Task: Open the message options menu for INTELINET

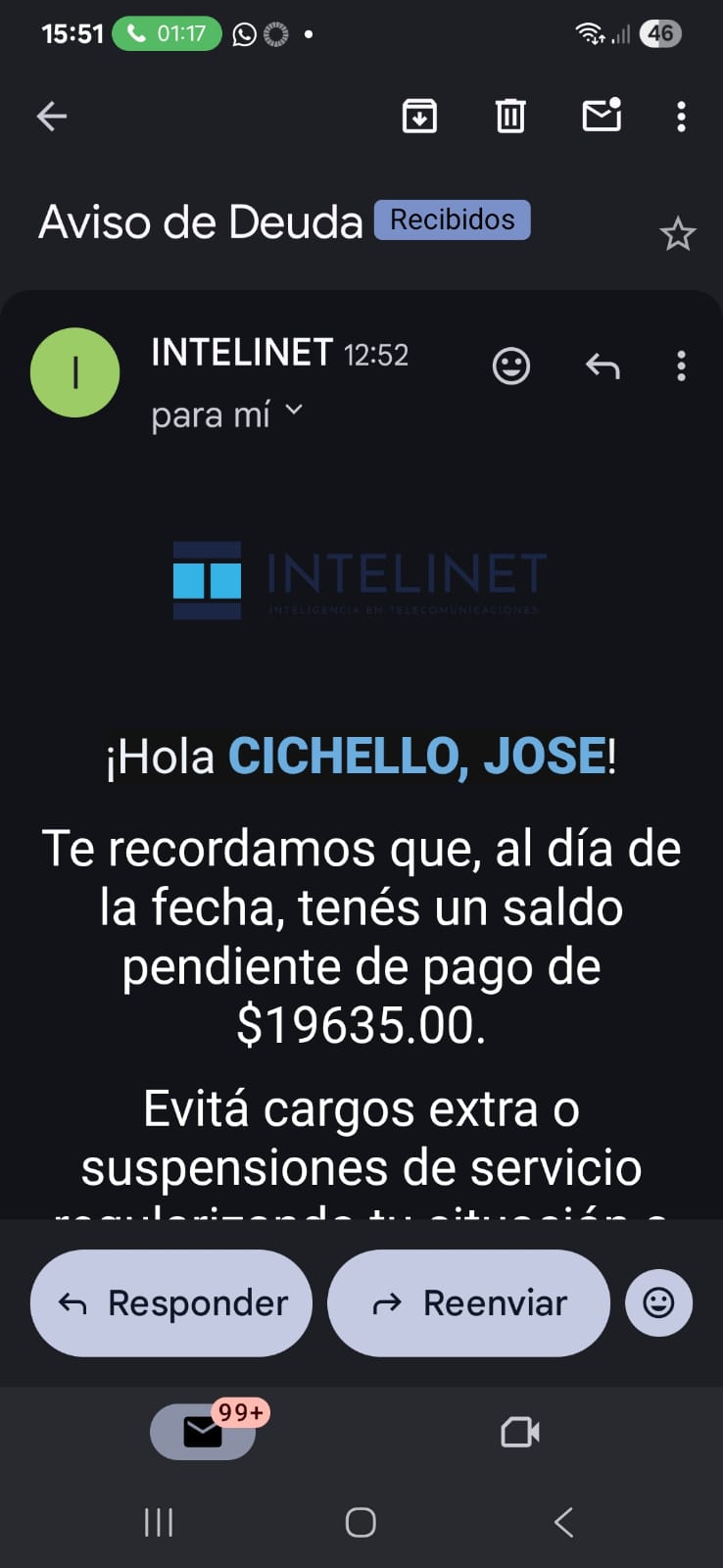Action: pyautogui.click(x=681, y=367)
